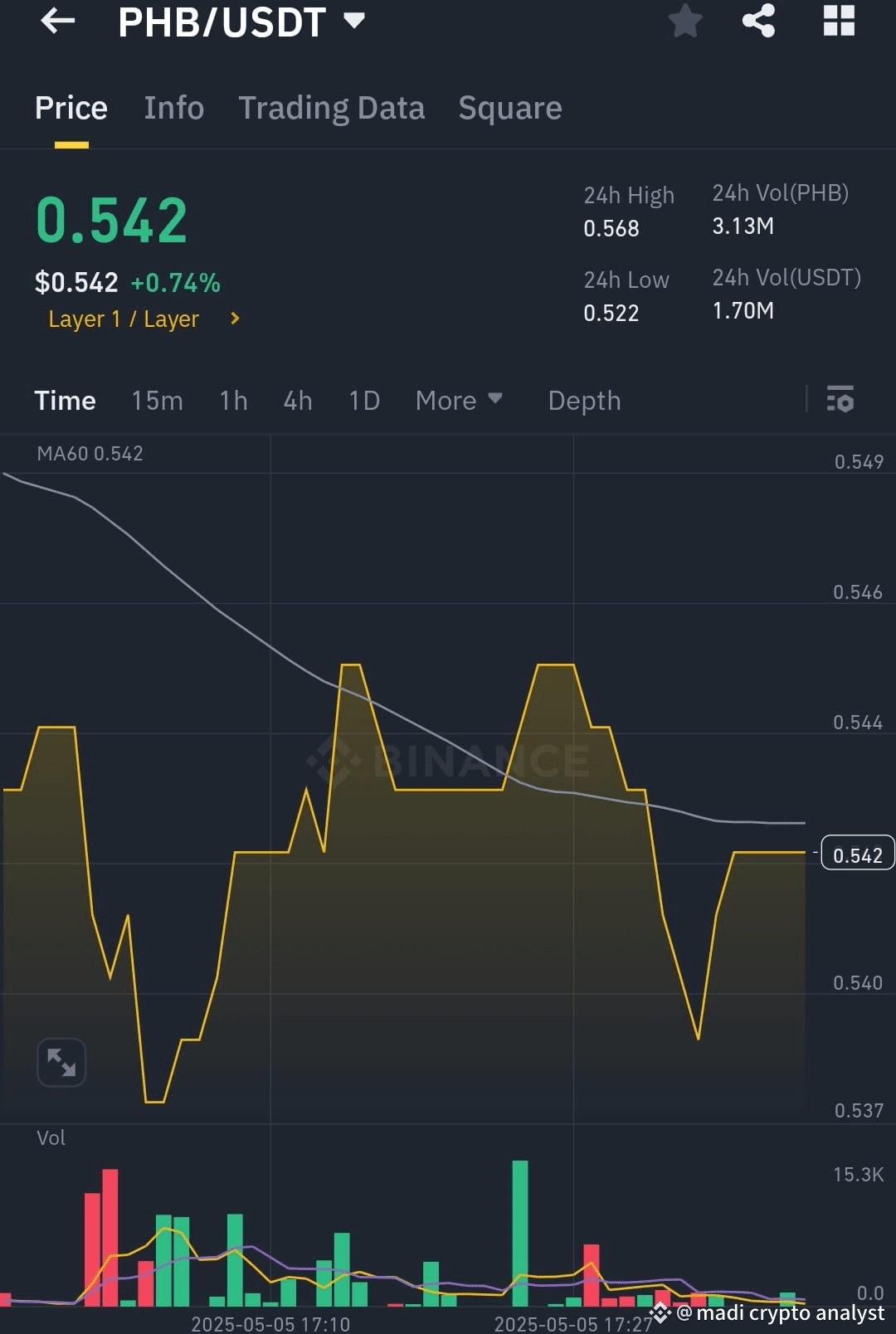
Task: Switch to the Trading Data tab
Action: 332,107
